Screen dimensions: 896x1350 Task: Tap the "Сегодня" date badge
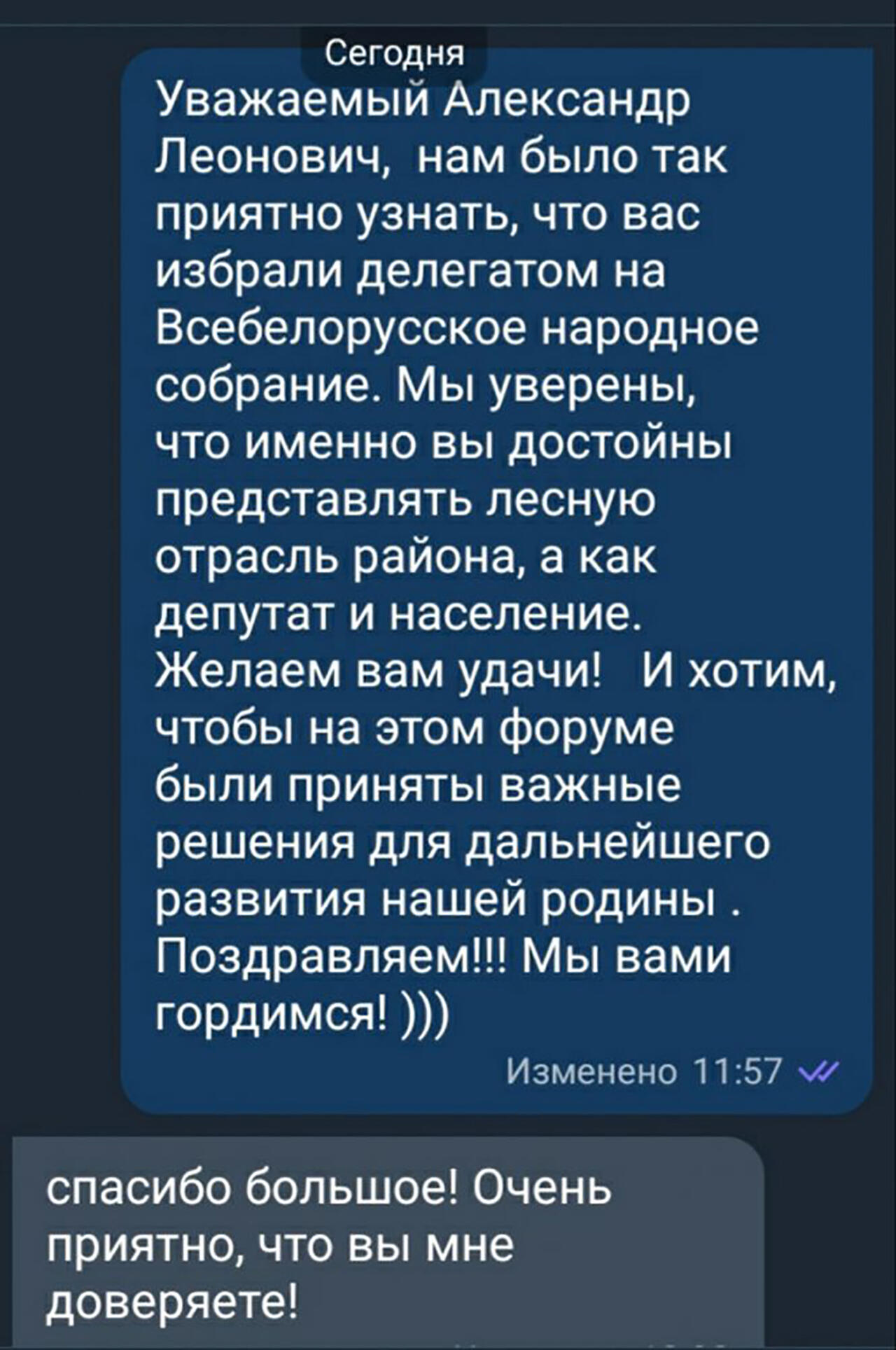coord(394,53)
